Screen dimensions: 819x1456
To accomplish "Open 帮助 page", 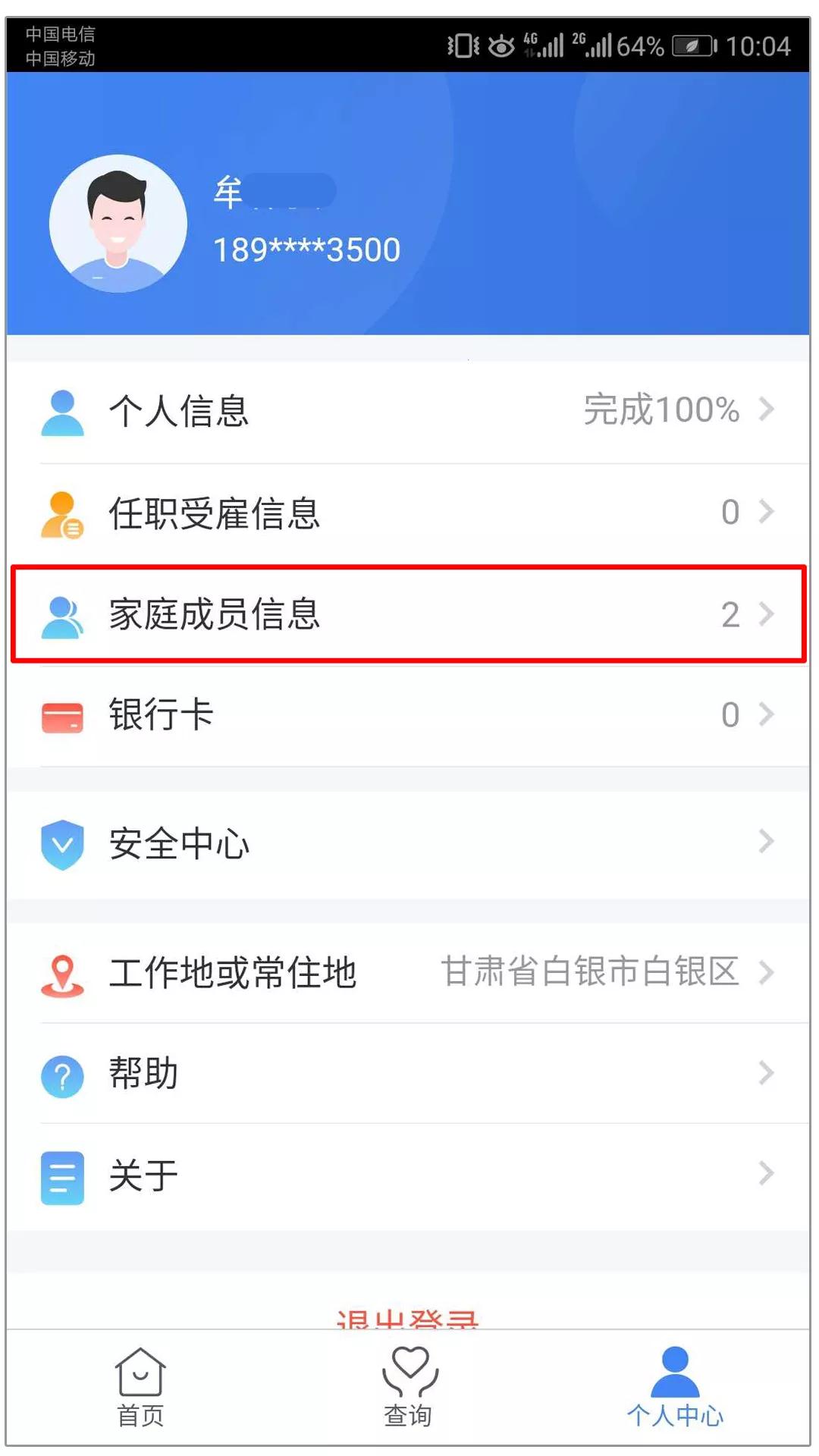I will [x=408, y=1074].
